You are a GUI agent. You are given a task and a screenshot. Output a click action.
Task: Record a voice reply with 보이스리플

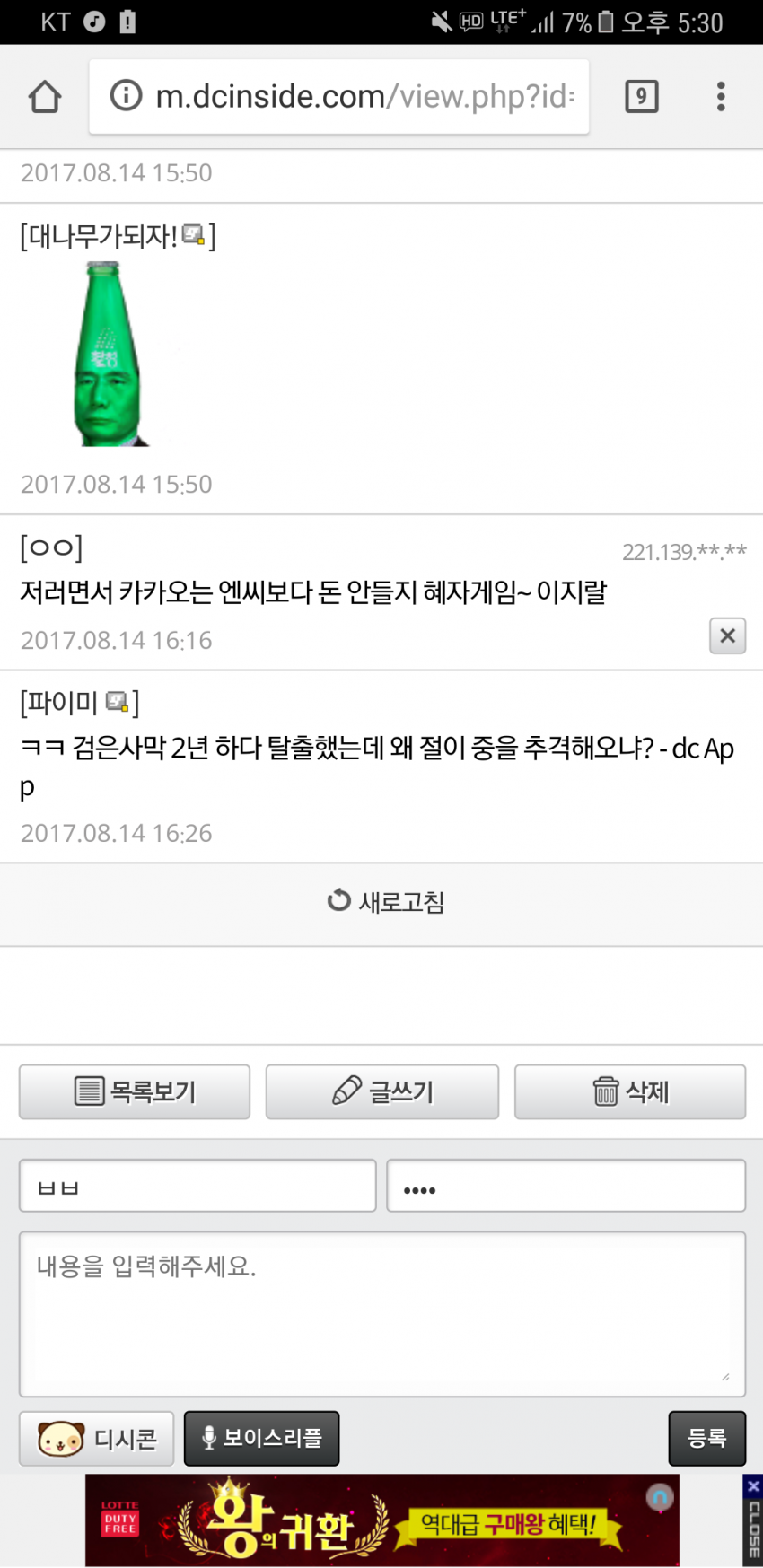pos(261,1439)
